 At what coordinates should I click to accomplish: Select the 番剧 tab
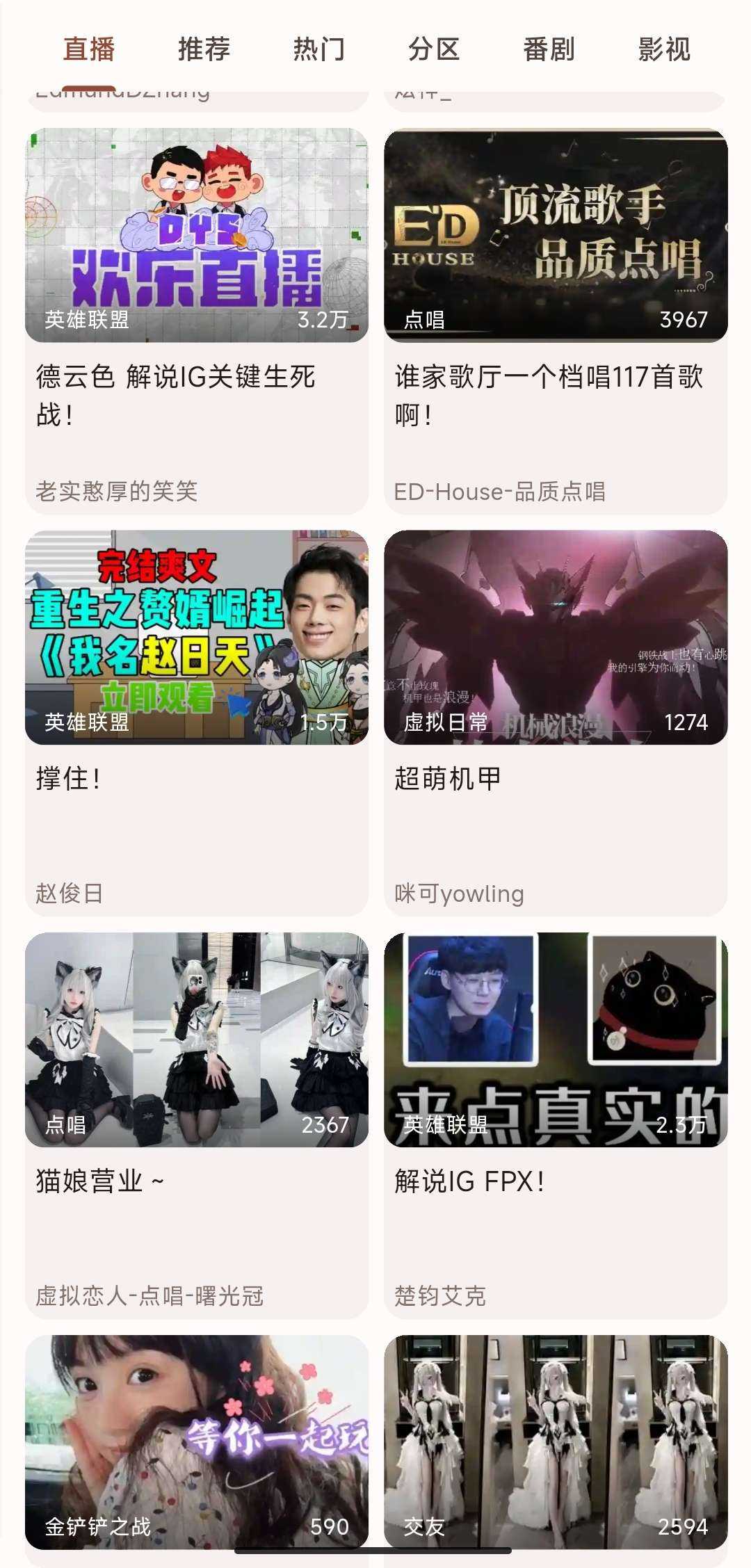pyautogui.click(x=549, y=50)
